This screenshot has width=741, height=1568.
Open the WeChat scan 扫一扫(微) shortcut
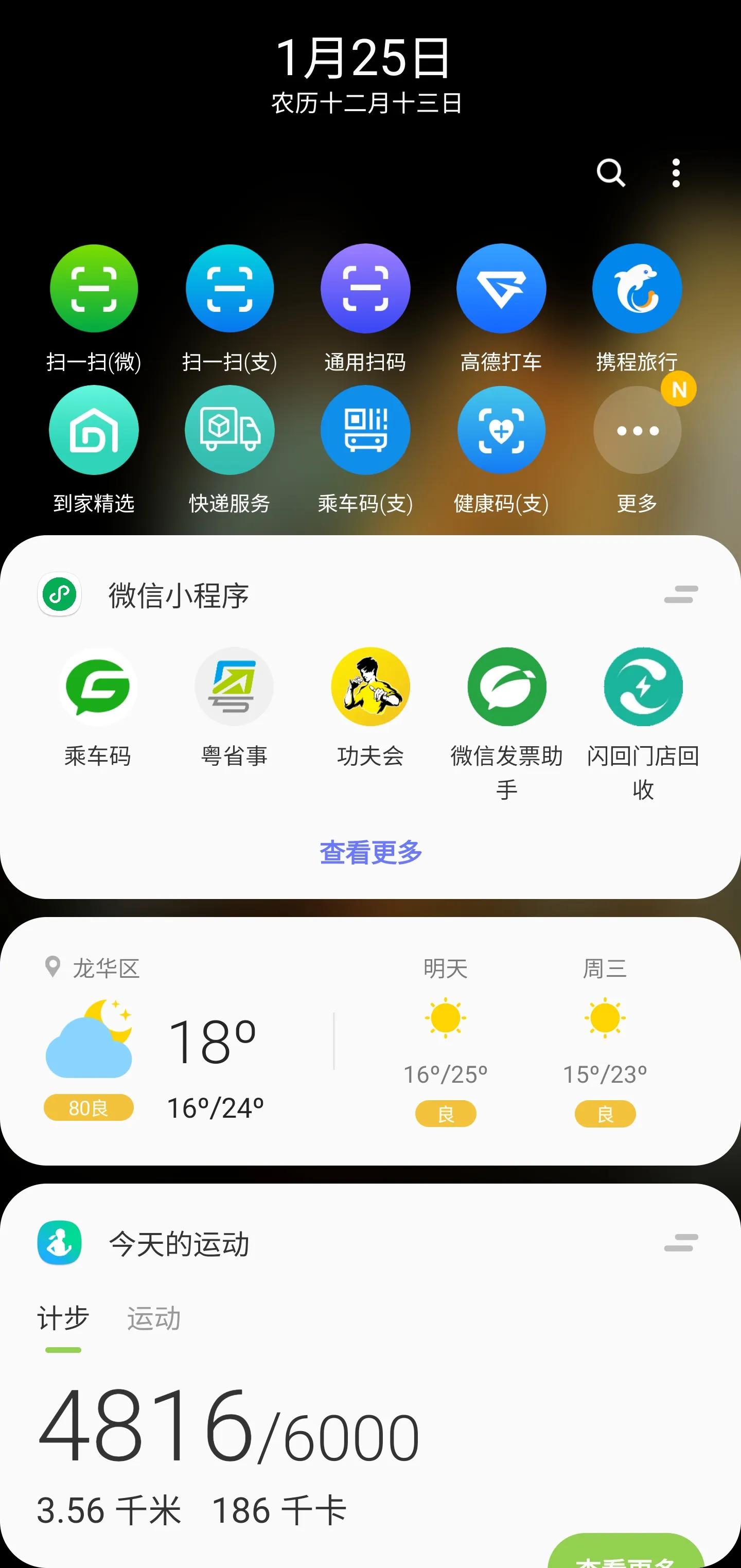coord(93,289)
